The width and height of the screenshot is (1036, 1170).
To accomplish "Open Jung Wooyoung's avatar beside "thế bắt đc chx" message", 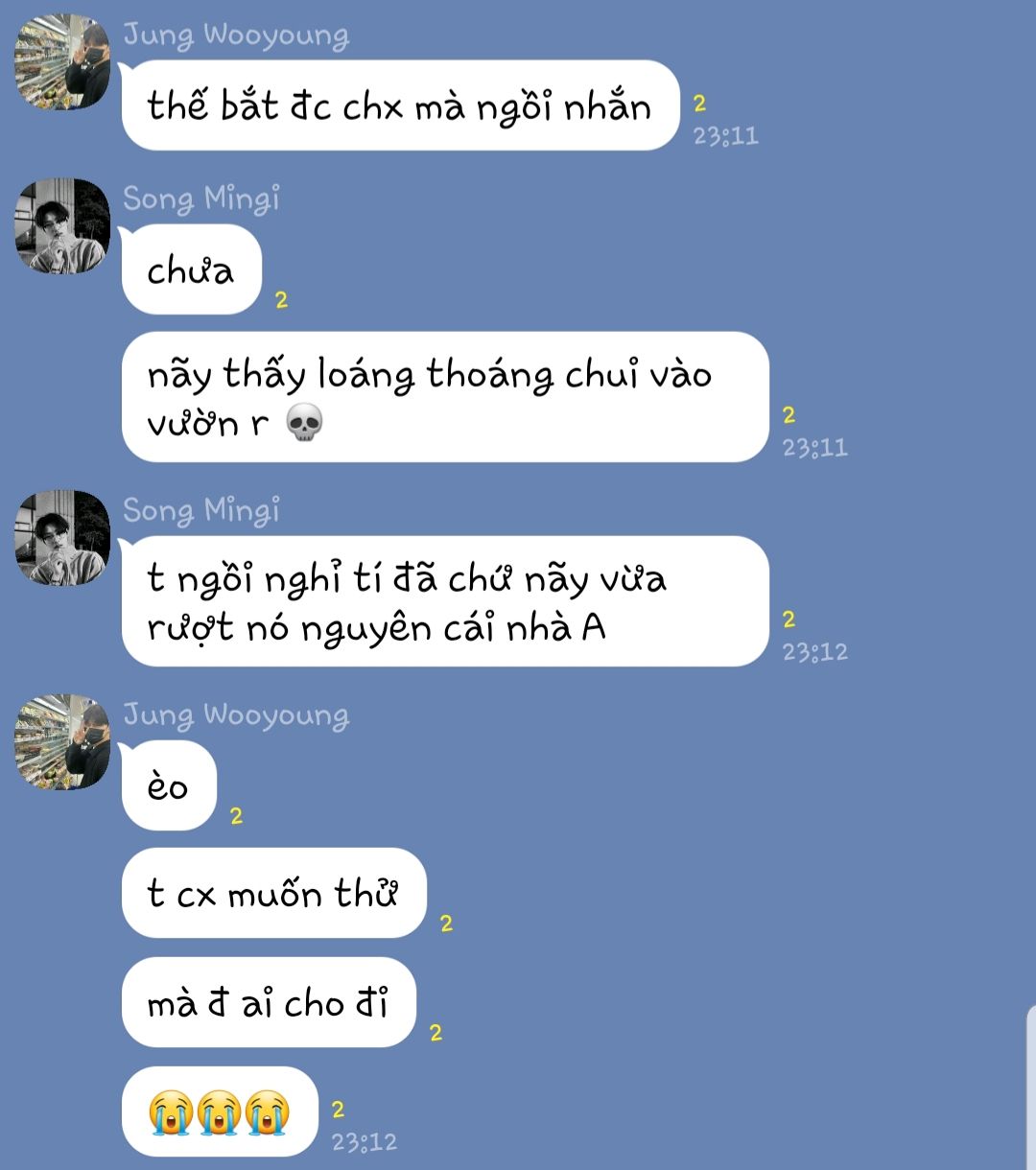I will 62,62.
